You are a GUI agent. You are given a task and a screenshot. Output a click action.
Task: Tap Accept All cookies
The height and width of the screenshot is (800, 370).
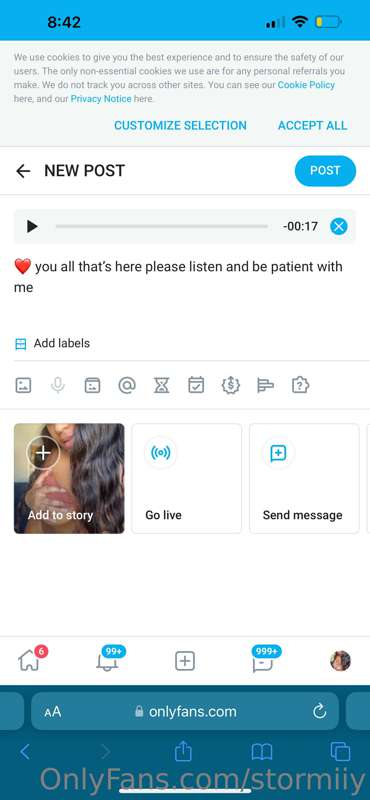(x=312, y=126)
